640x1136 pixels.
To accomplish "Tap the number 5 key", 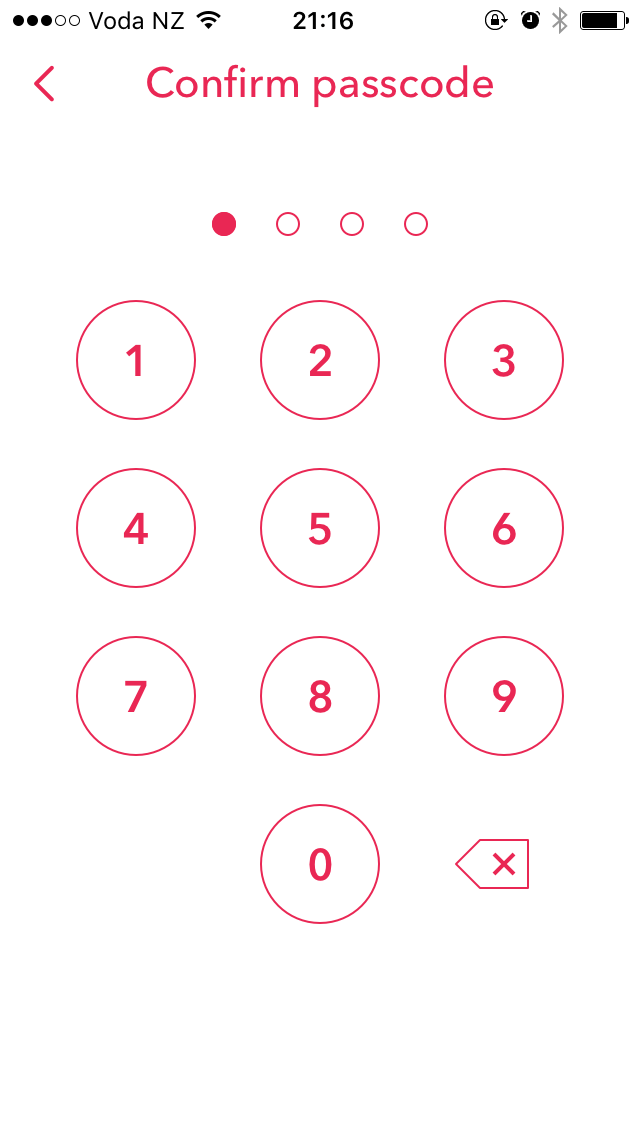I will tap(320, 528).
